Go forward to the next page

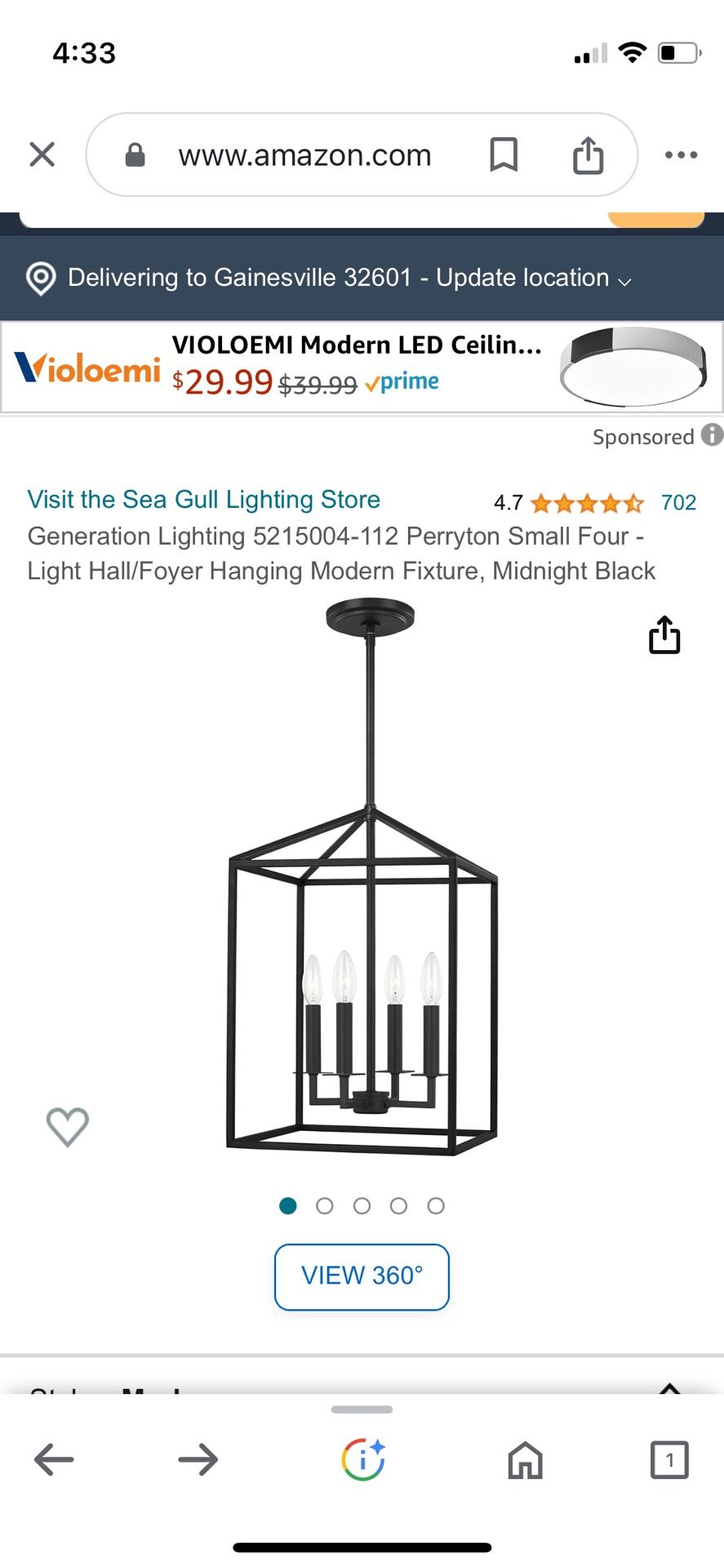(198, 1459)
